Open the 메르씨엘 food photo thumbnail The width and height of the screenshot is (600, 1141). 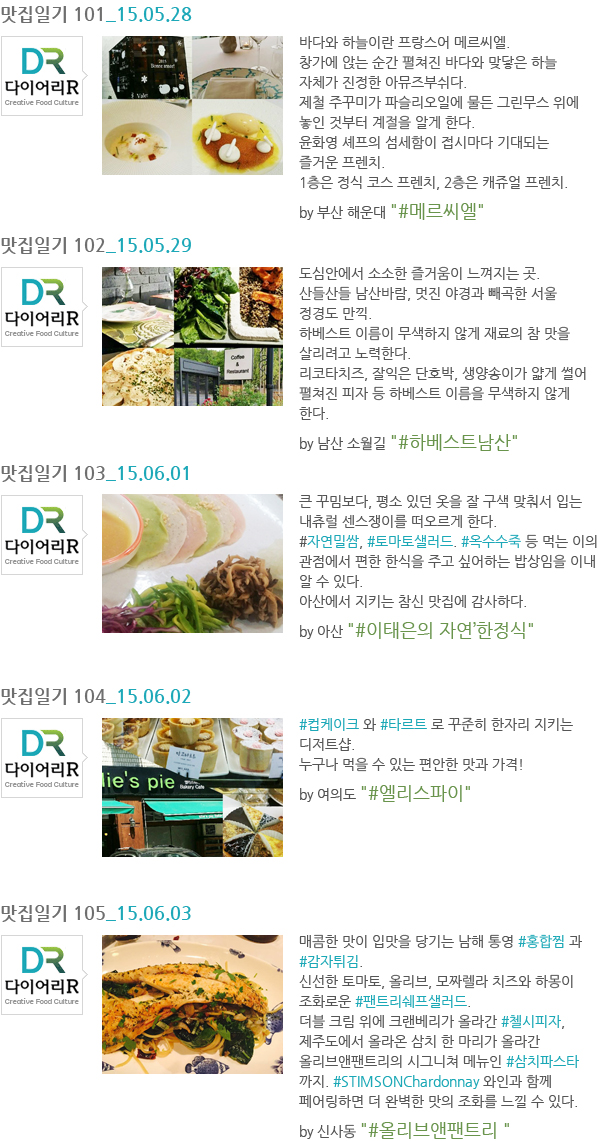coord(192,105)
